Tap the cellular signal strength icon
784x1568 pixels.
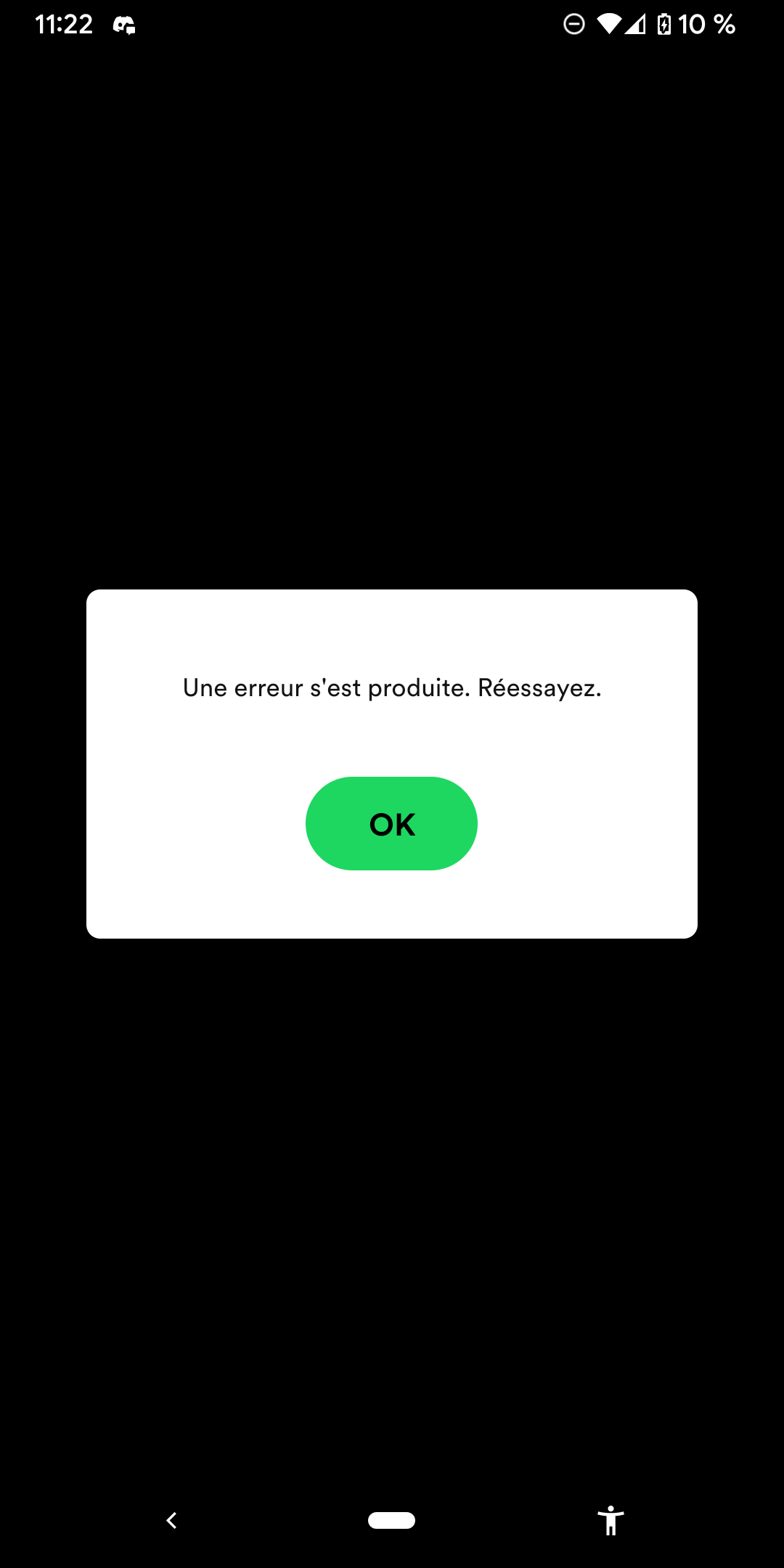click(x=637, y=25)
